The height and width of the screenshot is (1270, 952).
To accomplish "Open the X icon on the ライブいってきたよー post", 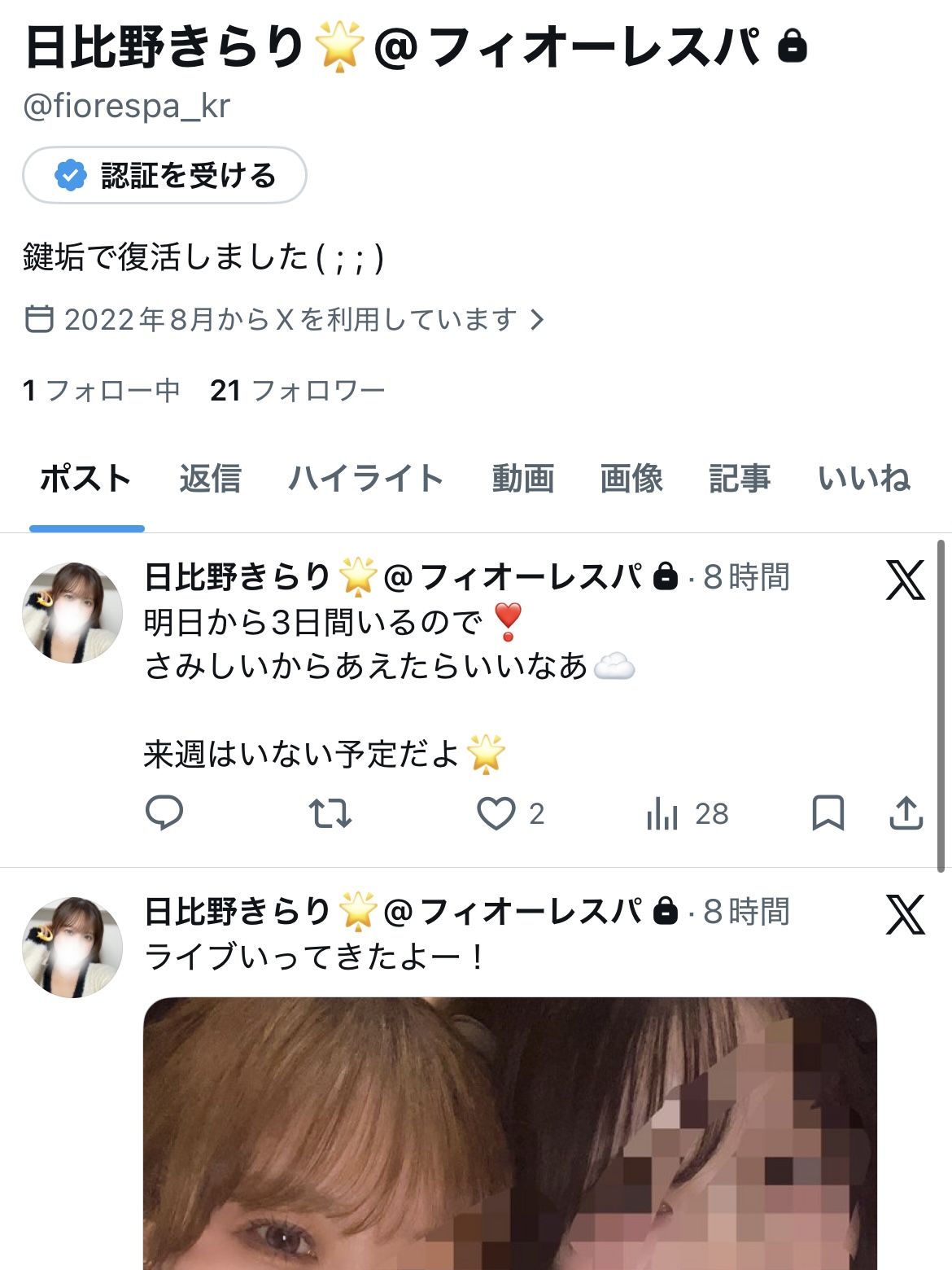I will [905, 914].
